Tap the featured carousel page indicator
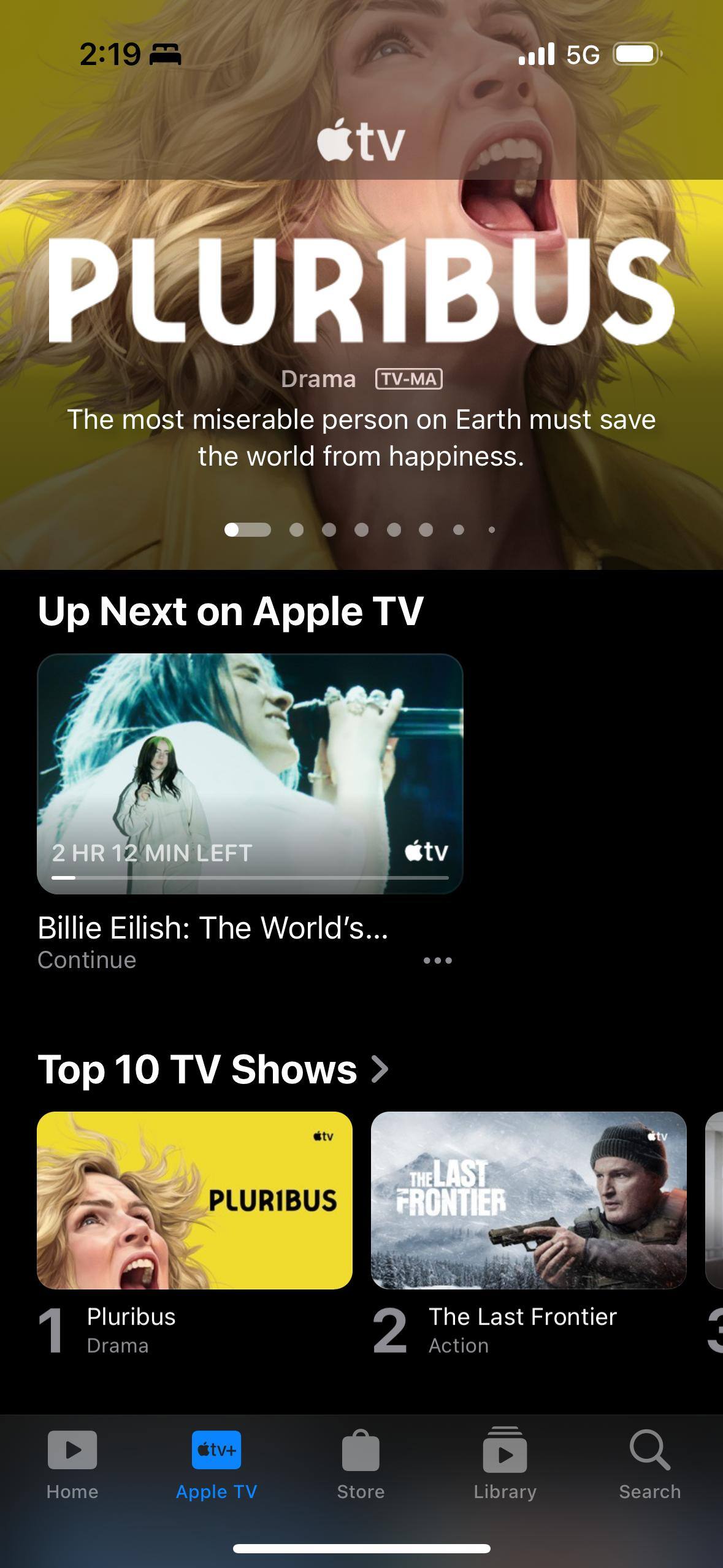 pos(361,529)
